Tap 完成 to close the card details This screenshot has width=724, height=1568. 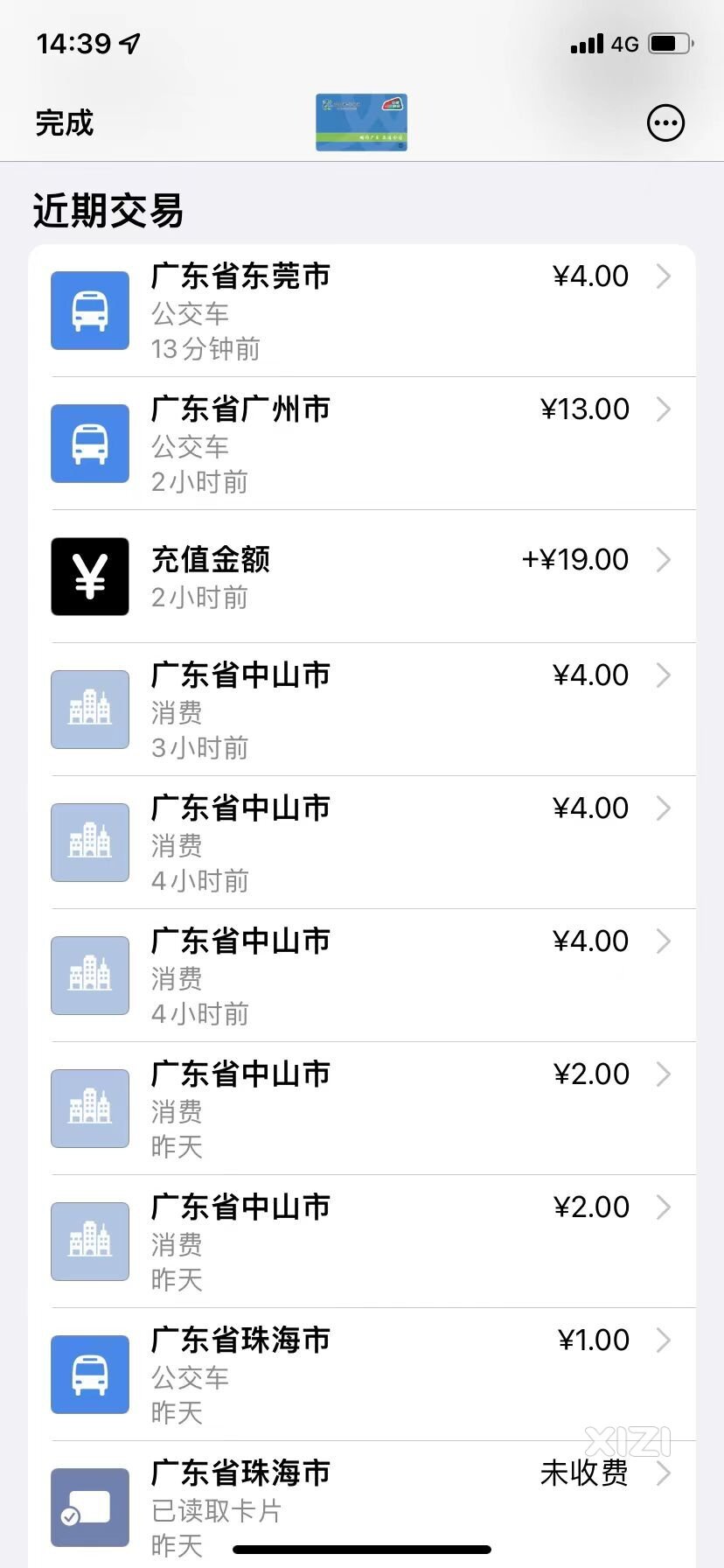(x=64, y=122)
